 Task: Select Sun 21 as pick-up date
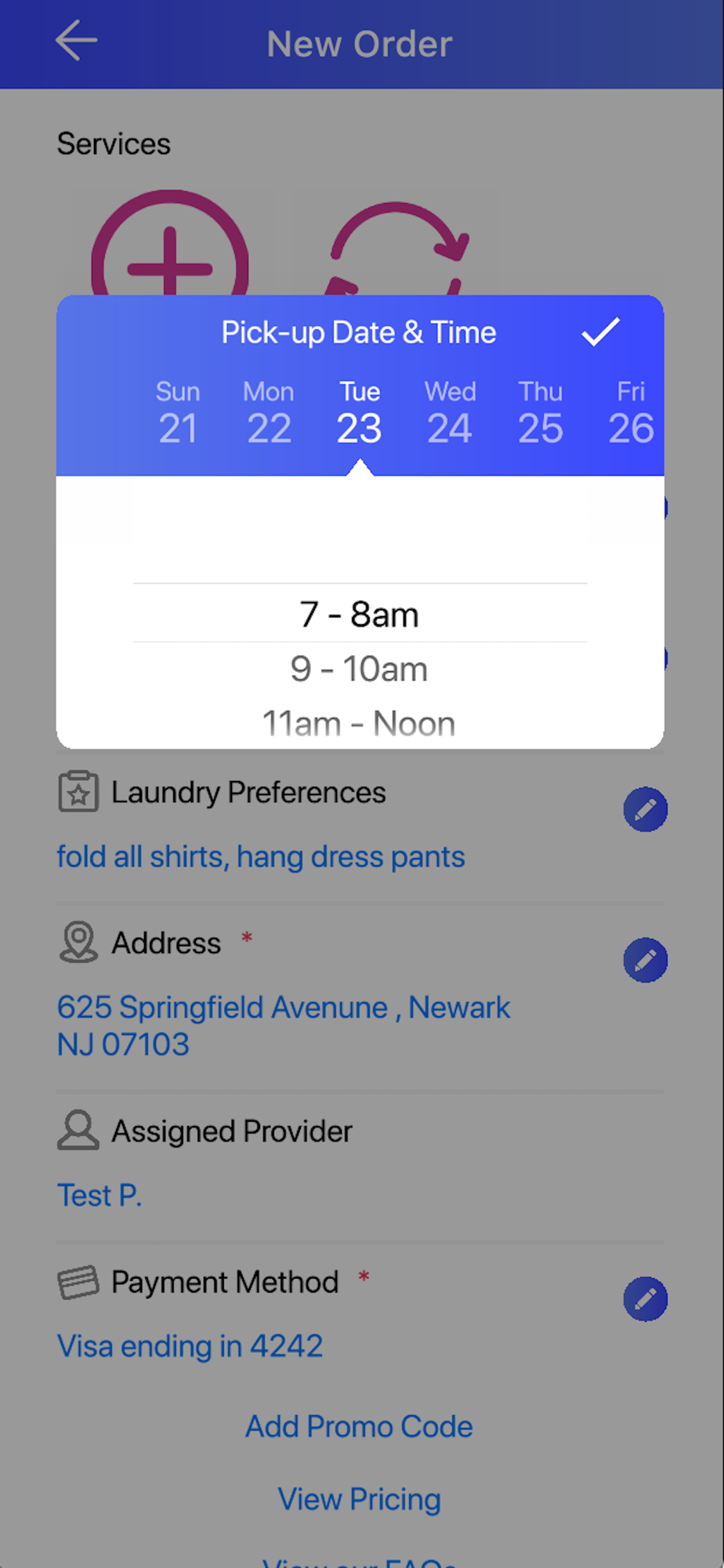pos(178,413)
